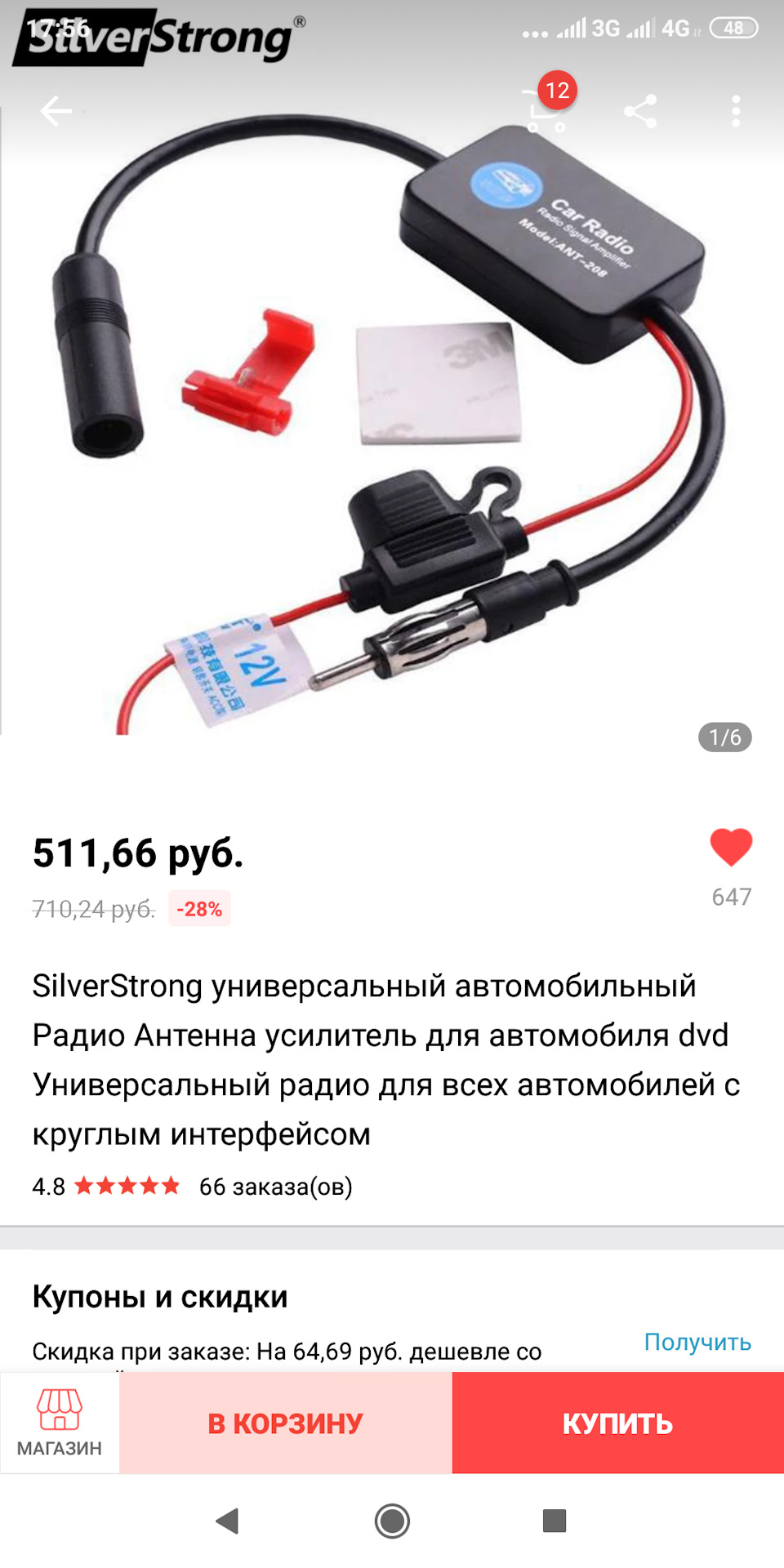784x1568 pixels.
Task: Add product to wishlist with heart
Action: tap(731, 847)
